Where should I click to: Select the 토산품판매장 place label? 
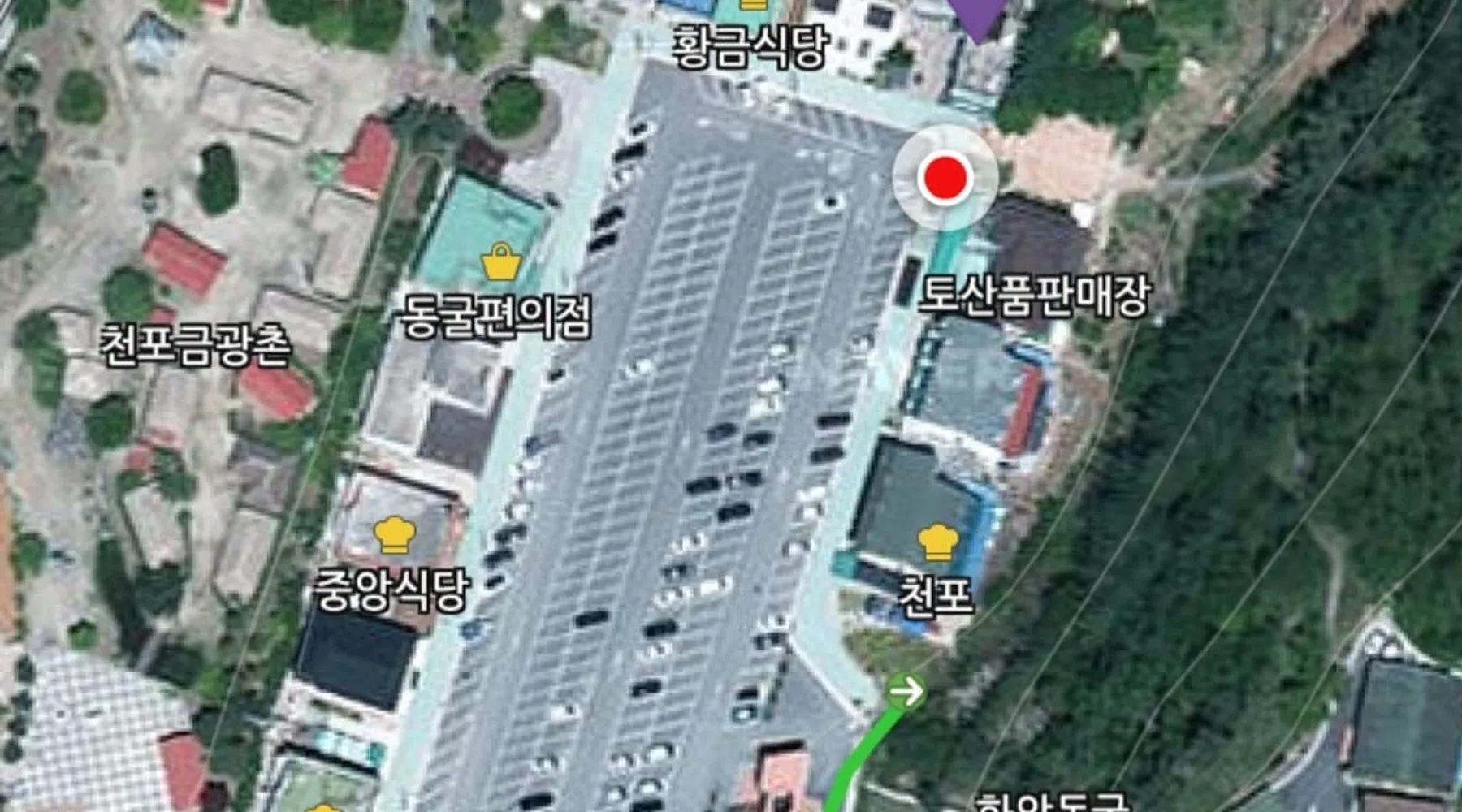tap(1034, 294)
